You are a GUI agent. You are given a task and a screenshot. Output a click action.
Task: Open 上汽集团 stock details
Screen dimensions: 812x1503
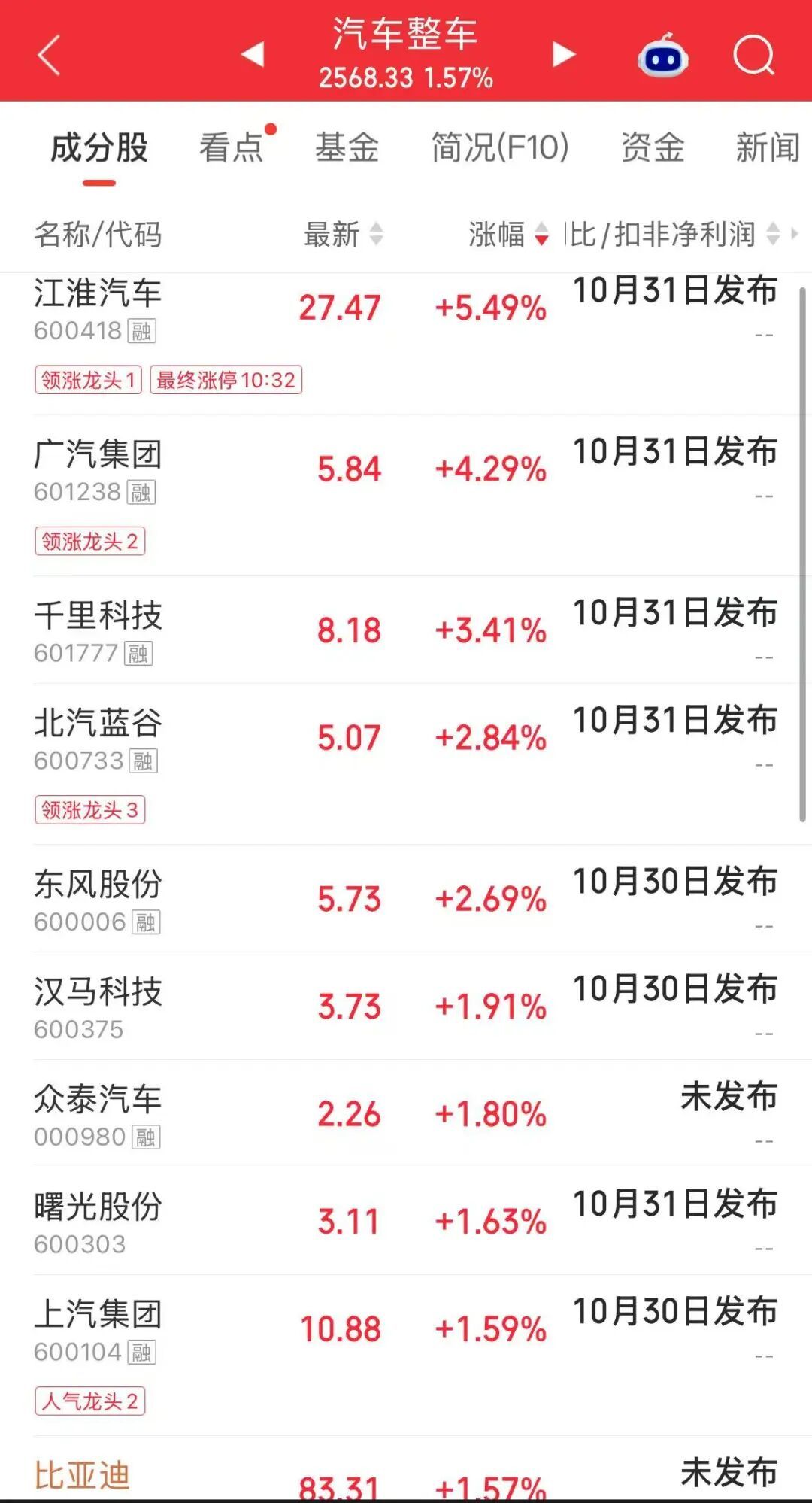click(406, 1355)
